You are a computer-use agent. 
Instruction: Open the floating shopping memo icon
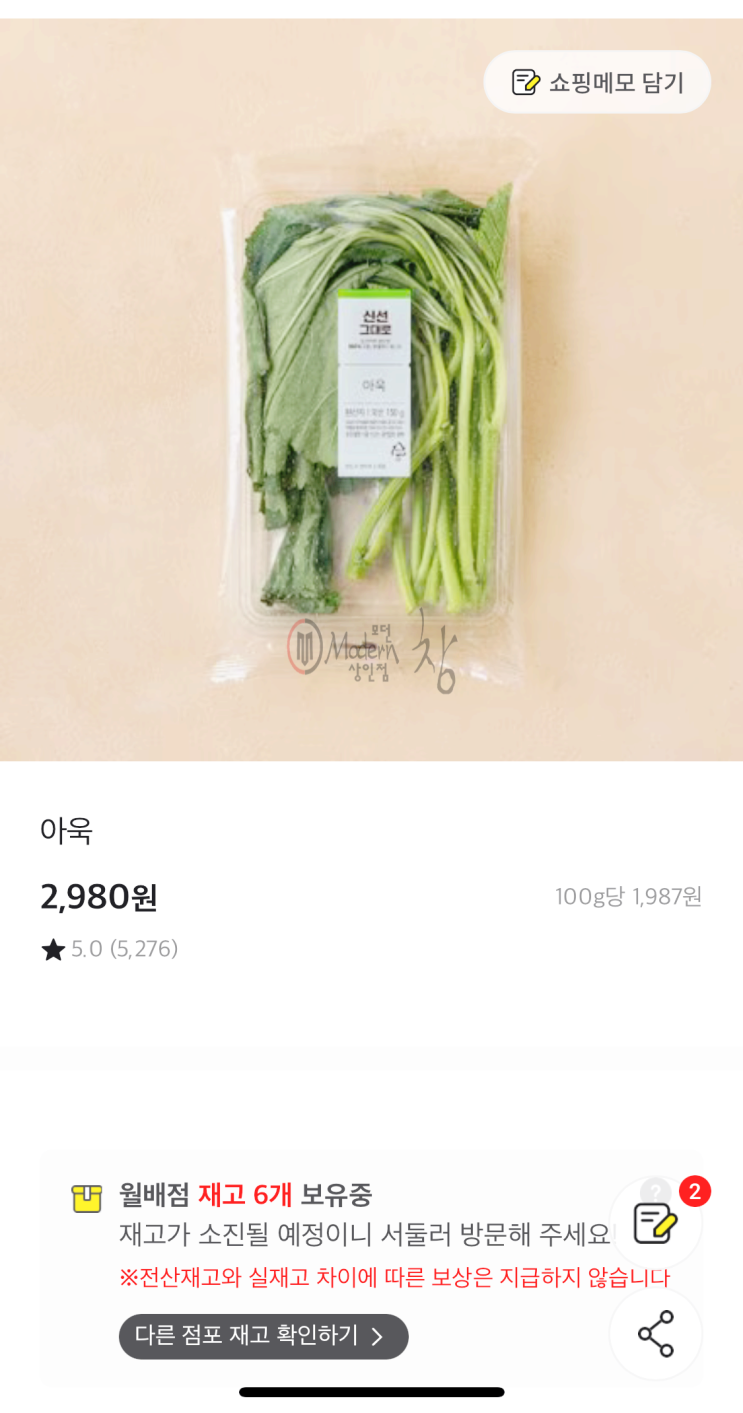pyautogui.click(x=656, y=1223)
